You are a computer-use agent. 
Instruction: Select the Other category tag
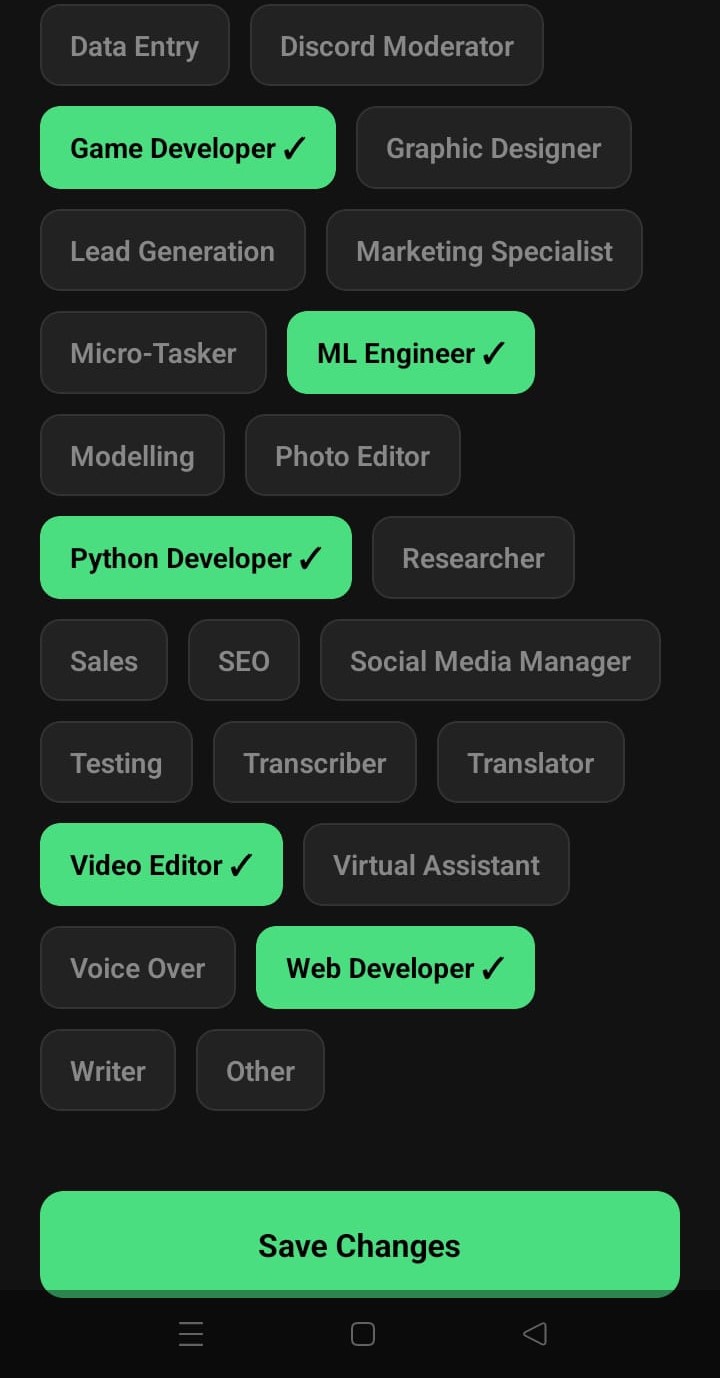coord(260,1070)
